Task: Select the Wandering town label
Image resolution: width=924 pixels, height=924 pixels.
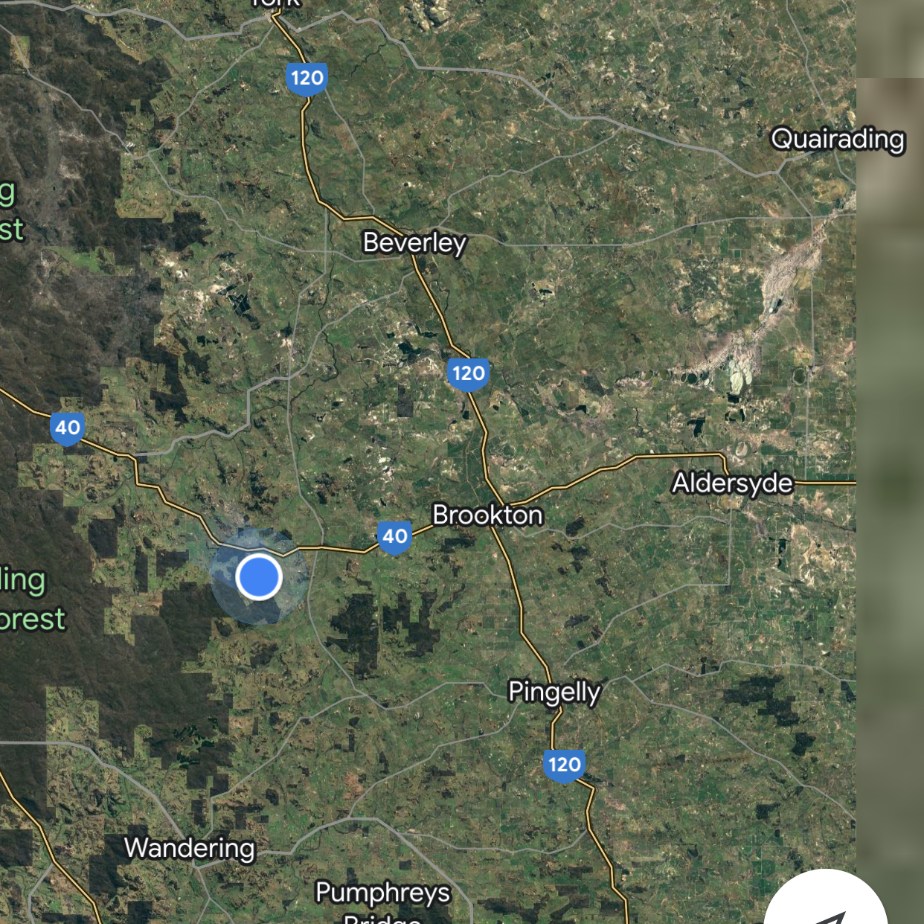Action: click(x=189, y=849)
